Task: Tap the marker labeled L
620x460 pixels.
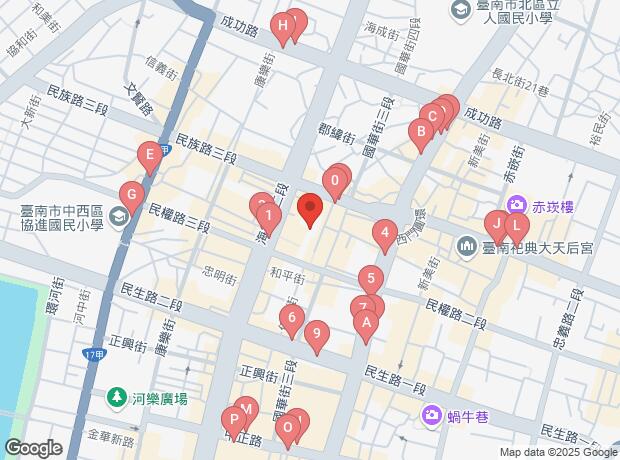Action: click(516, 224)
